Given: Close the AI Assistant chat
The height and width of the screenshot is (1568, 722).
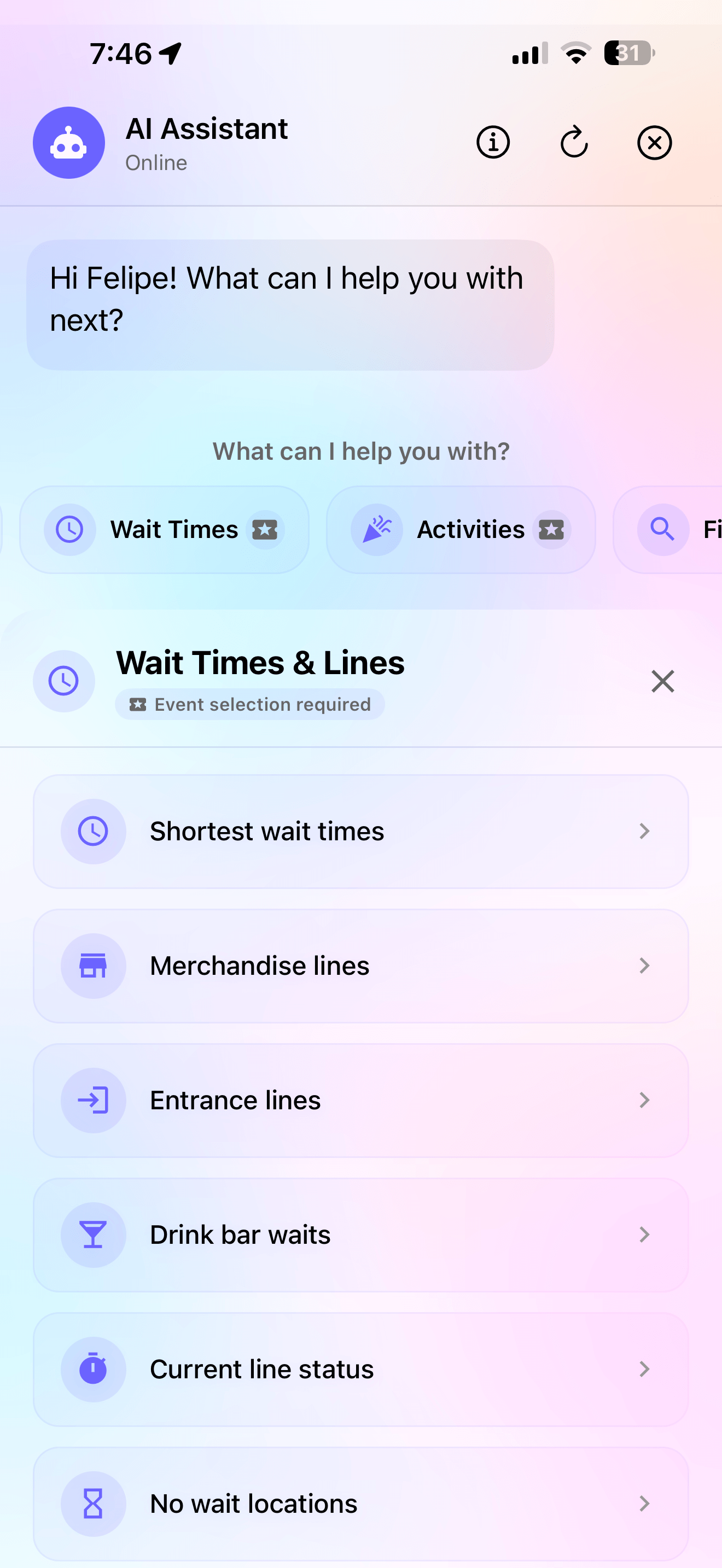Looking at the screenshot, I should [654, 143].
